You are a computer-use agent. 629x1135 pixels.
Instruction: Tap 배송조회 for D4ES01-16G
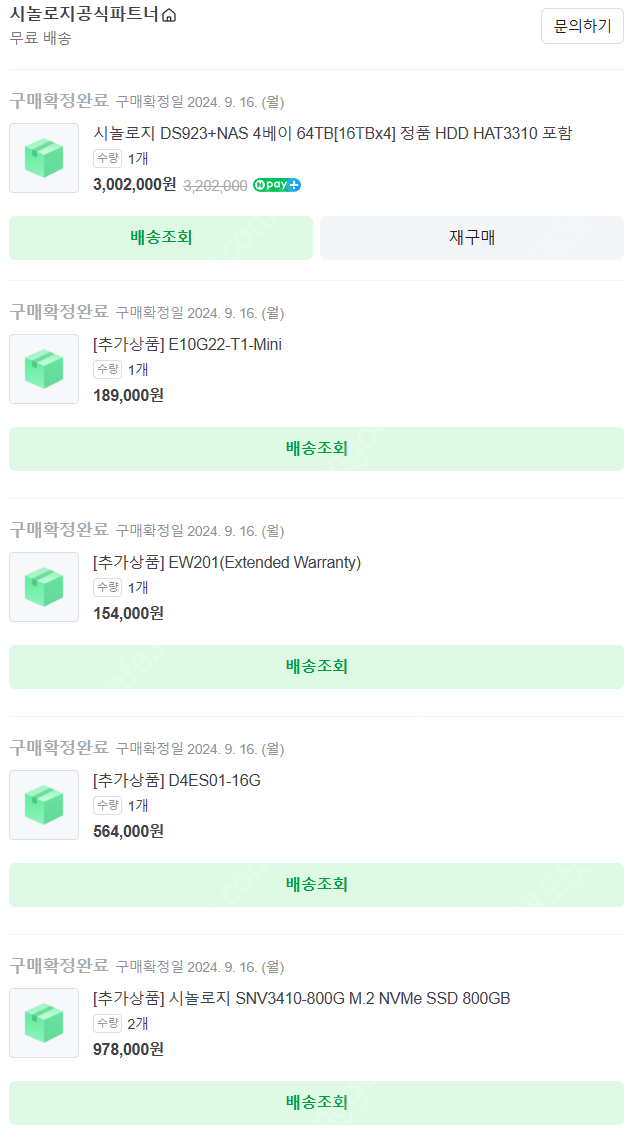click(x=316, y=885)
